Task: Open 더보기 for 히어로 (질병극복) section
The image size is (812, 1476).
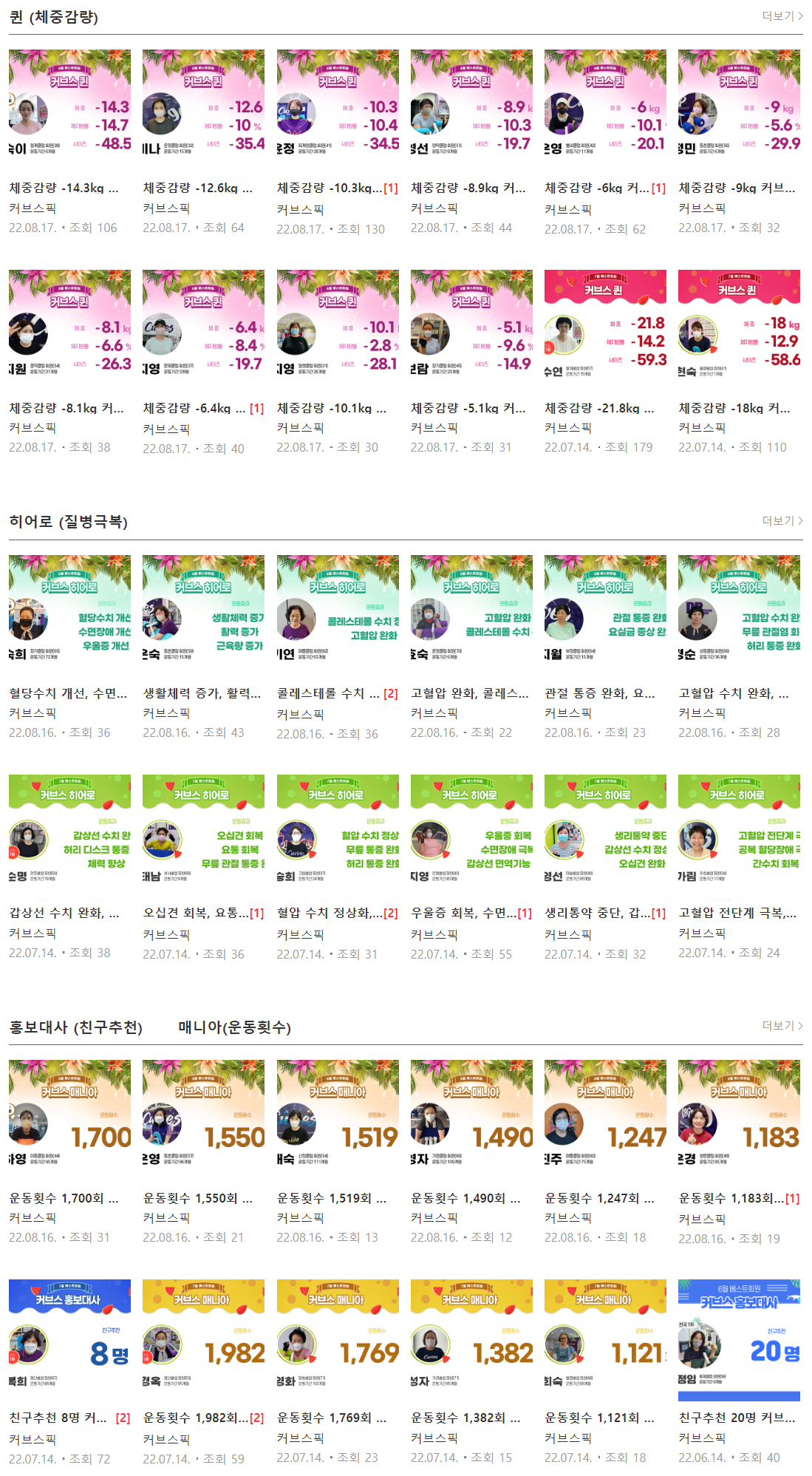Action: pyautogui.click(x=782, y=521)
